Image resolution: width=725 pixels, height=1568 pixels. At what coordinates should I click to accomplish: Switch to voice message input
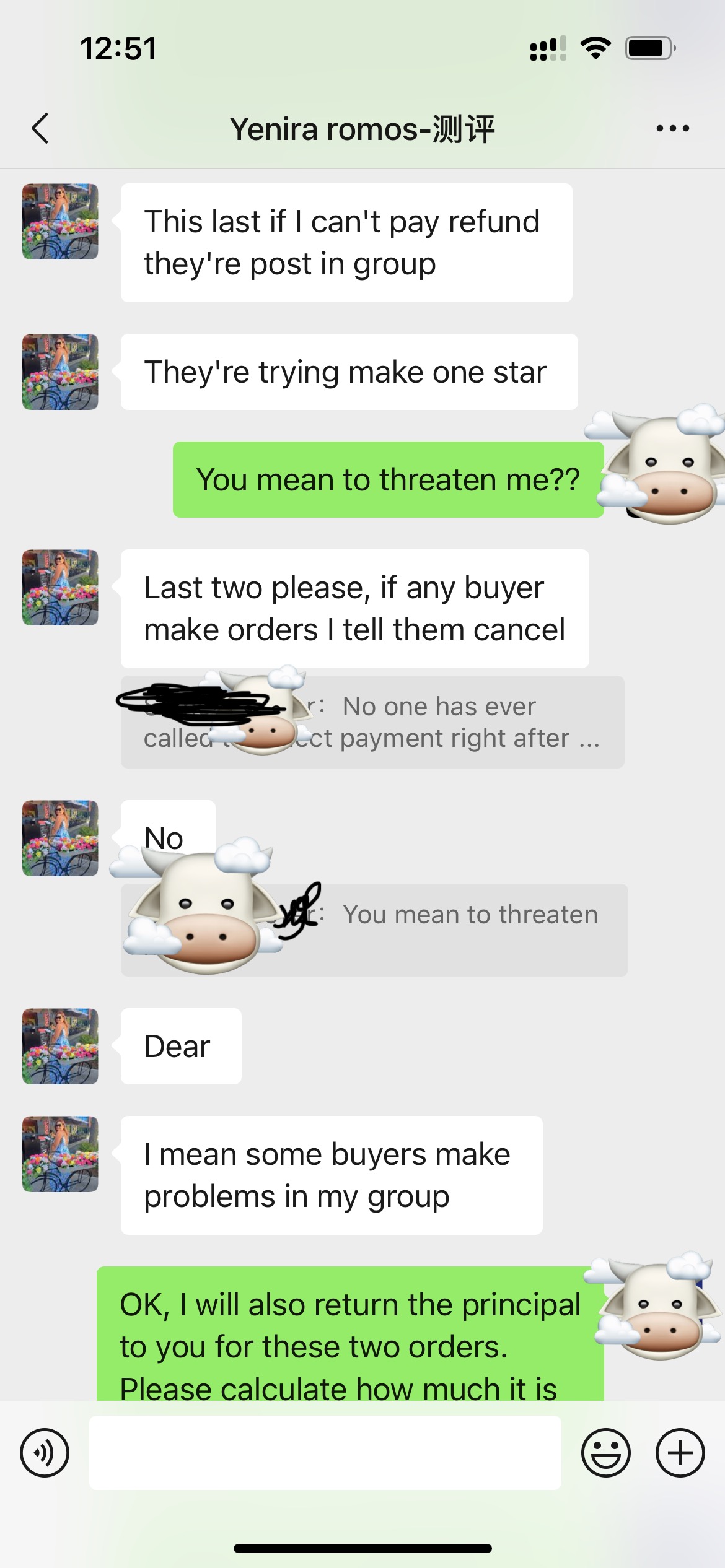[45, 1452]
